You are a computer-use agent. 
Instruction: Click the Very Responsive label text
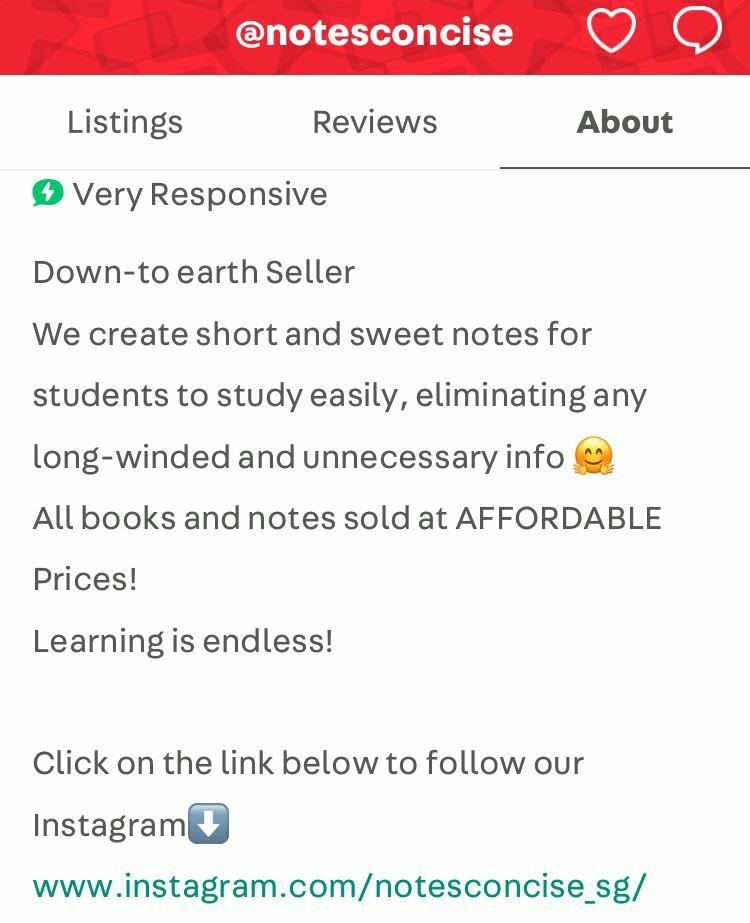point(198,193)
